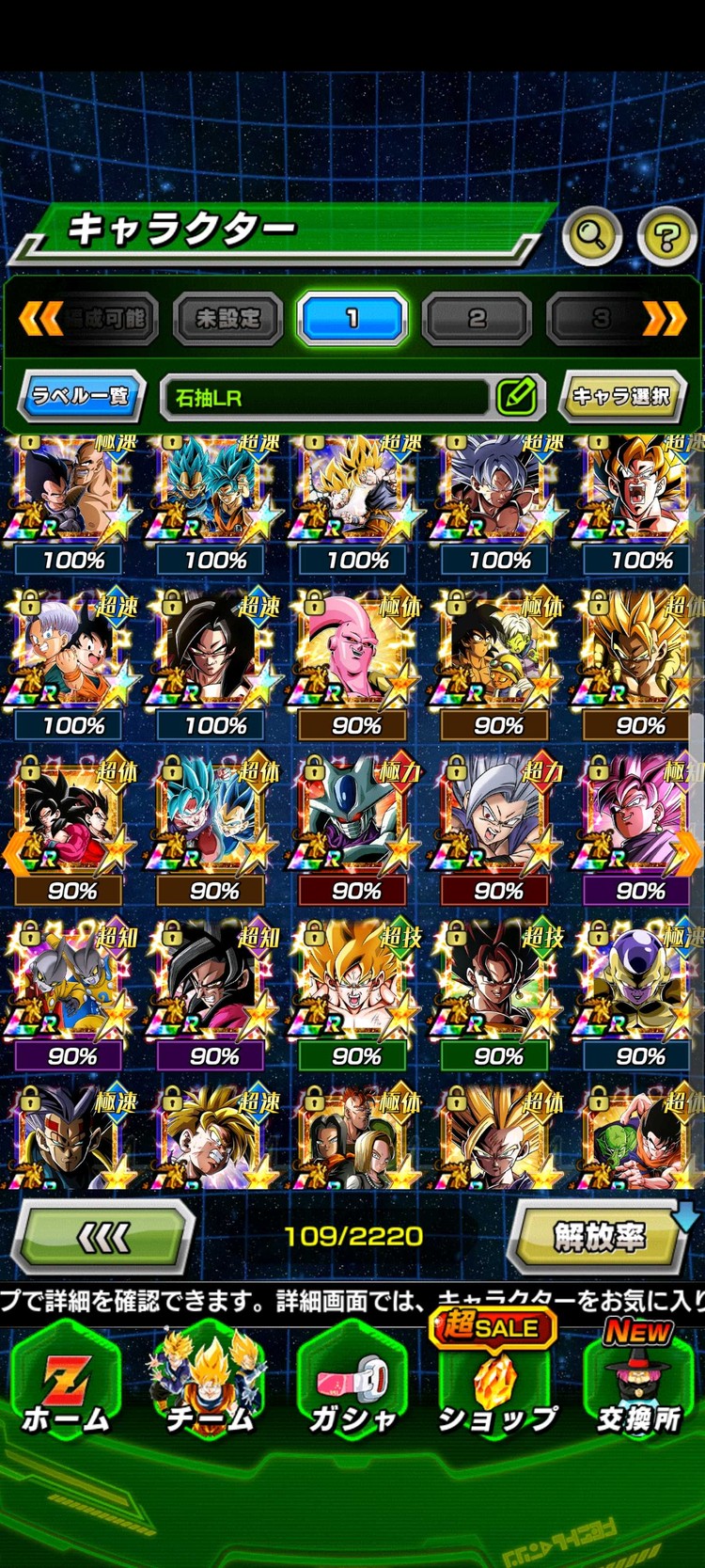705x1568 pixels.
Task: Open the question mark help icon
Action: pos(666,235)
